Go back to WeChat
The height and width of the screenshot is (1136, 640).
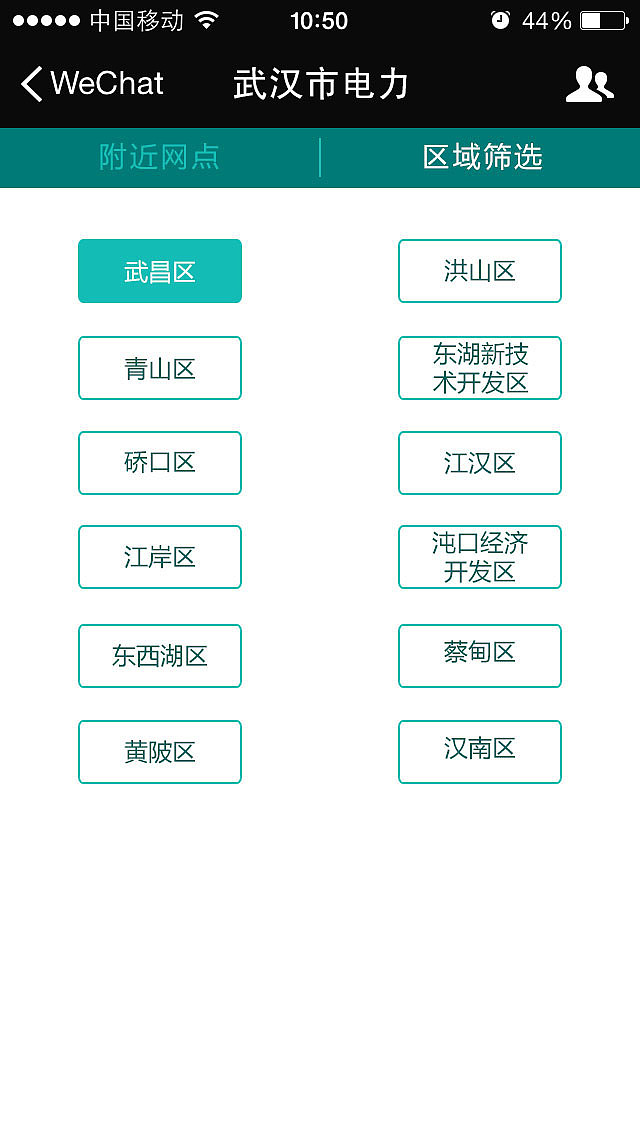tap(92, 84)
